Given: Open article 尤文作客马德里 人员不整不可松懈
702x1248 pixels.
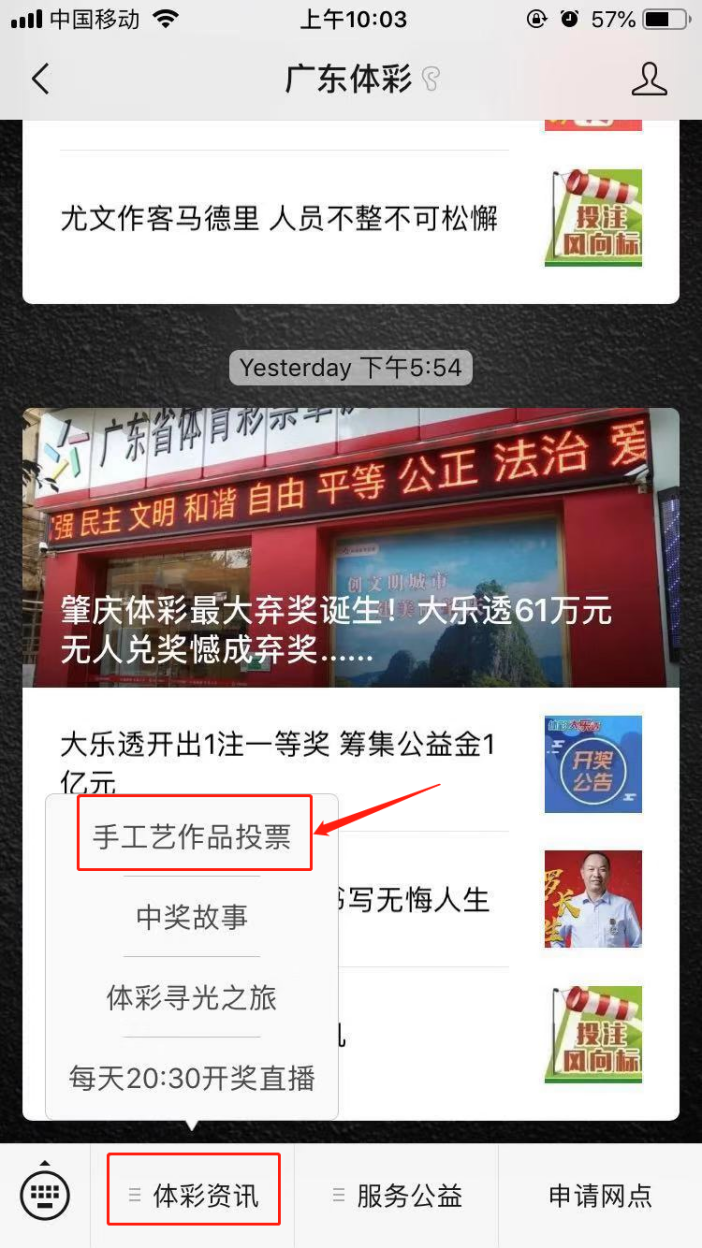Looking at the screenshot, I should (x=280, y=218).
